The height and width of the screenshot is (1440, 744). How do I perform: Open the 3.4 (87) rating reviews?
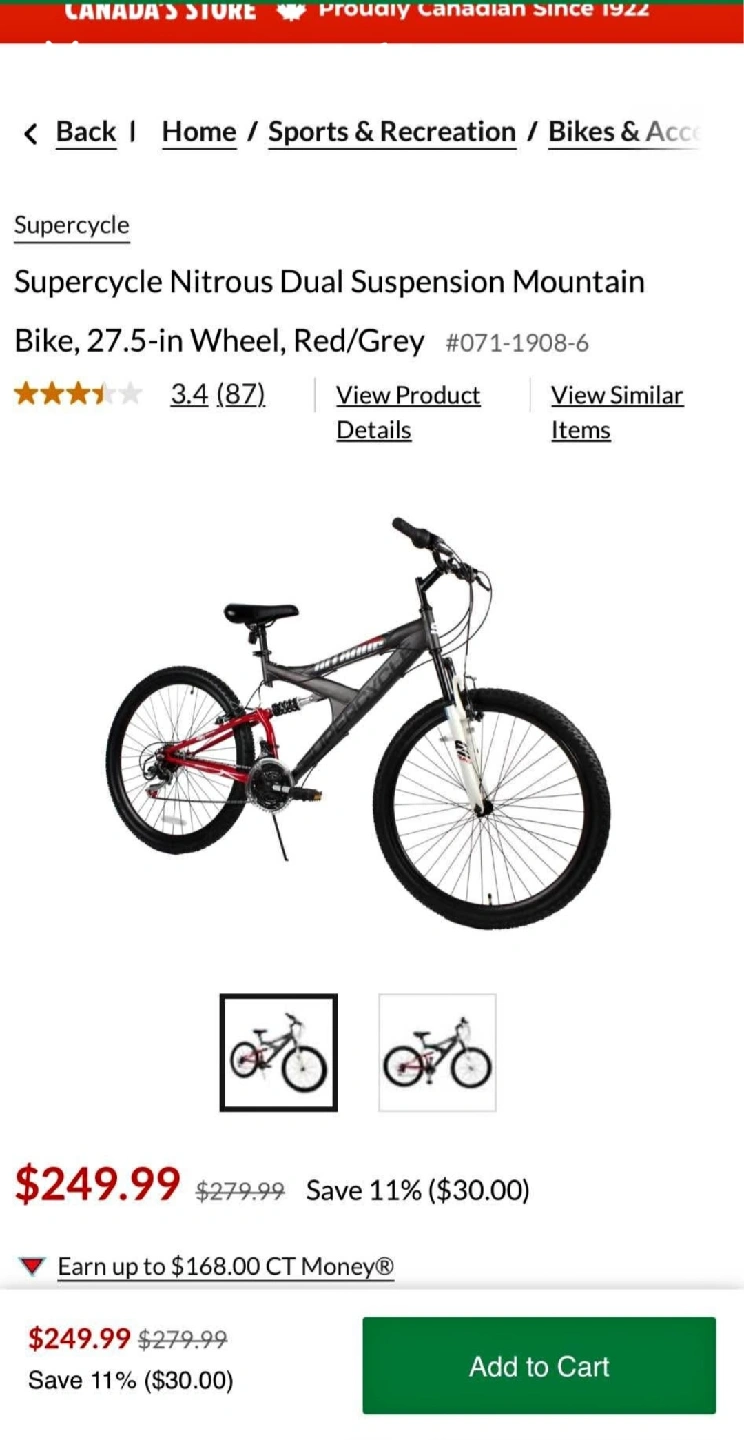coord(217,395)
